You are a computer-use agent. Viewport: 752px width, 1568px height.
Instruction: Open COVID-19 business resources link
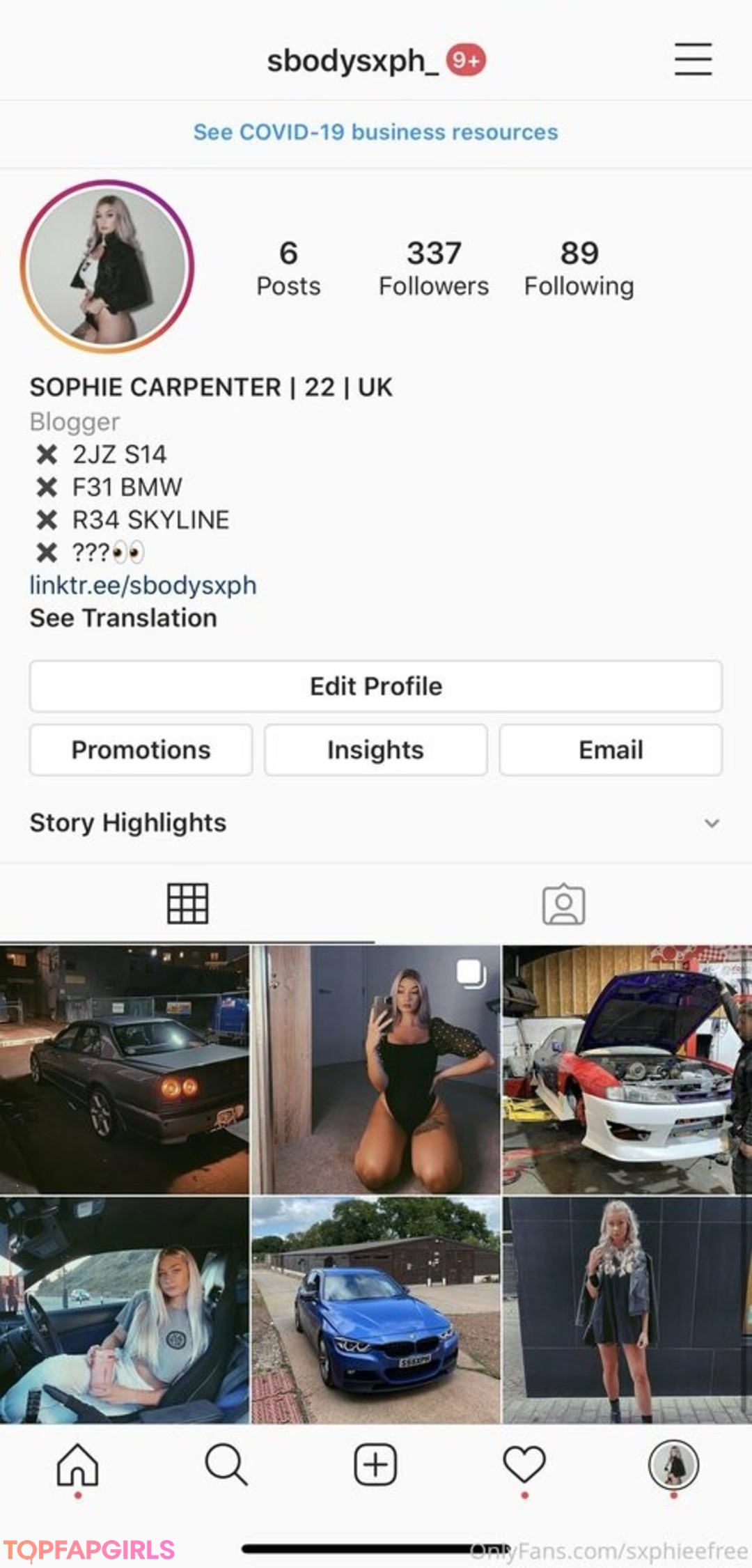point(375,132)
